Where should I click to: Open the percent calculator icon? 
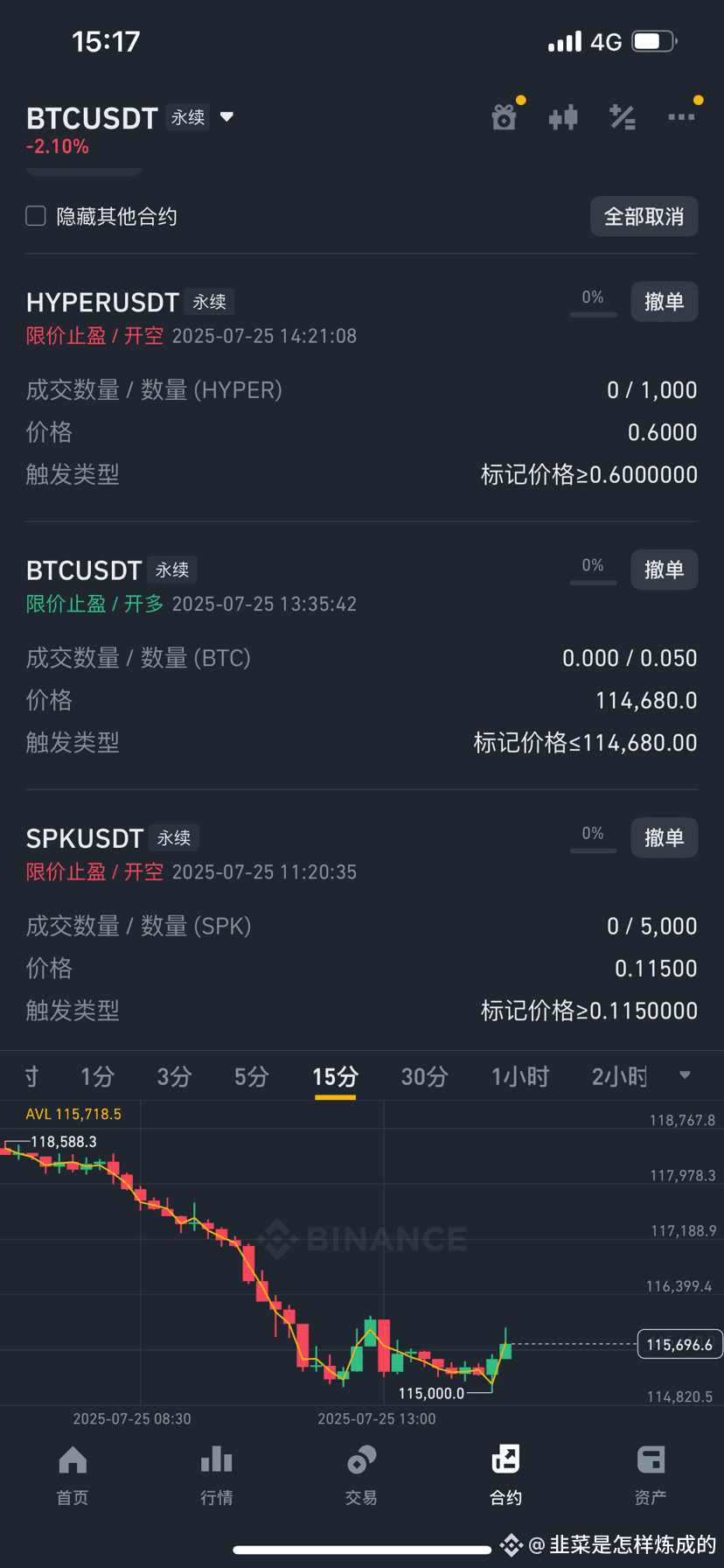point(622,117)
